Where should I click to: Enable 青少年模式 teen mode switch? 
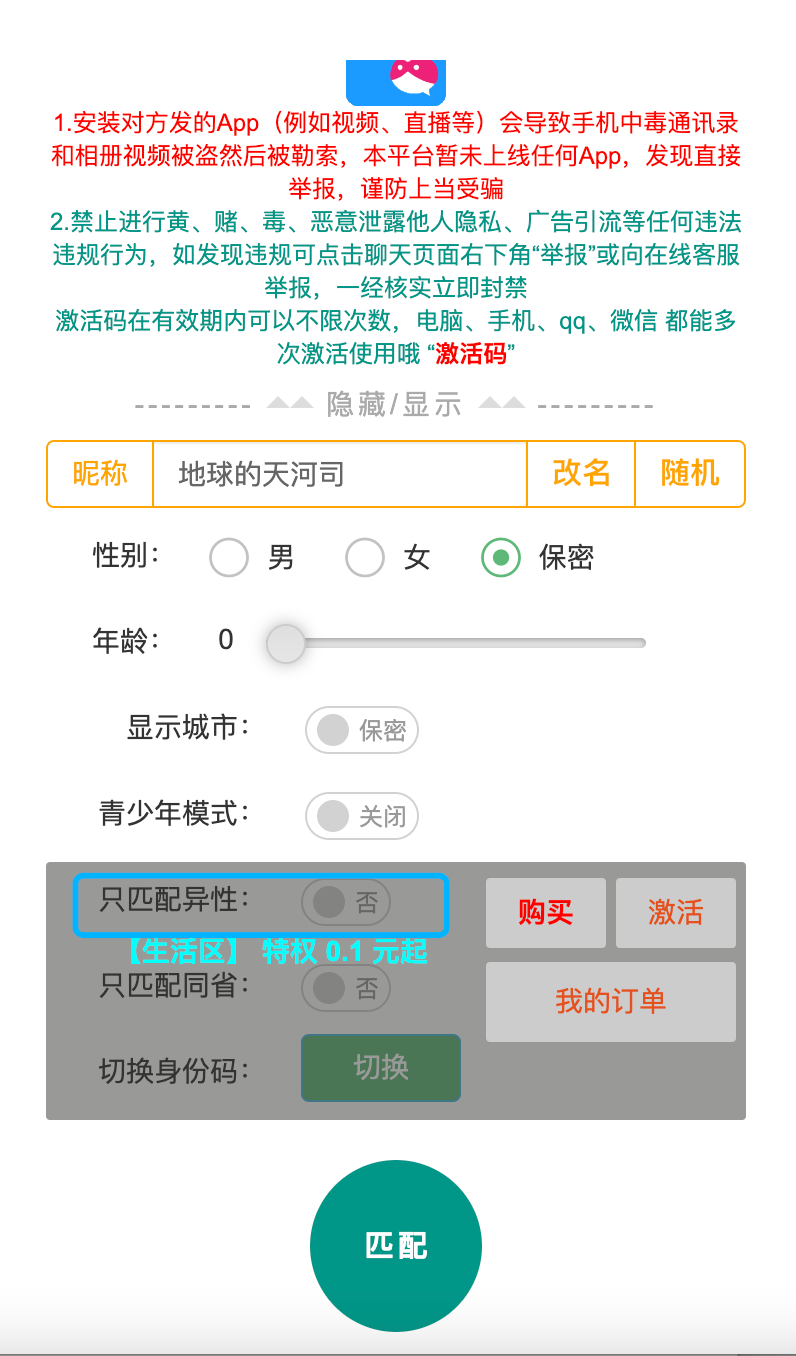(x=361, y=816)
